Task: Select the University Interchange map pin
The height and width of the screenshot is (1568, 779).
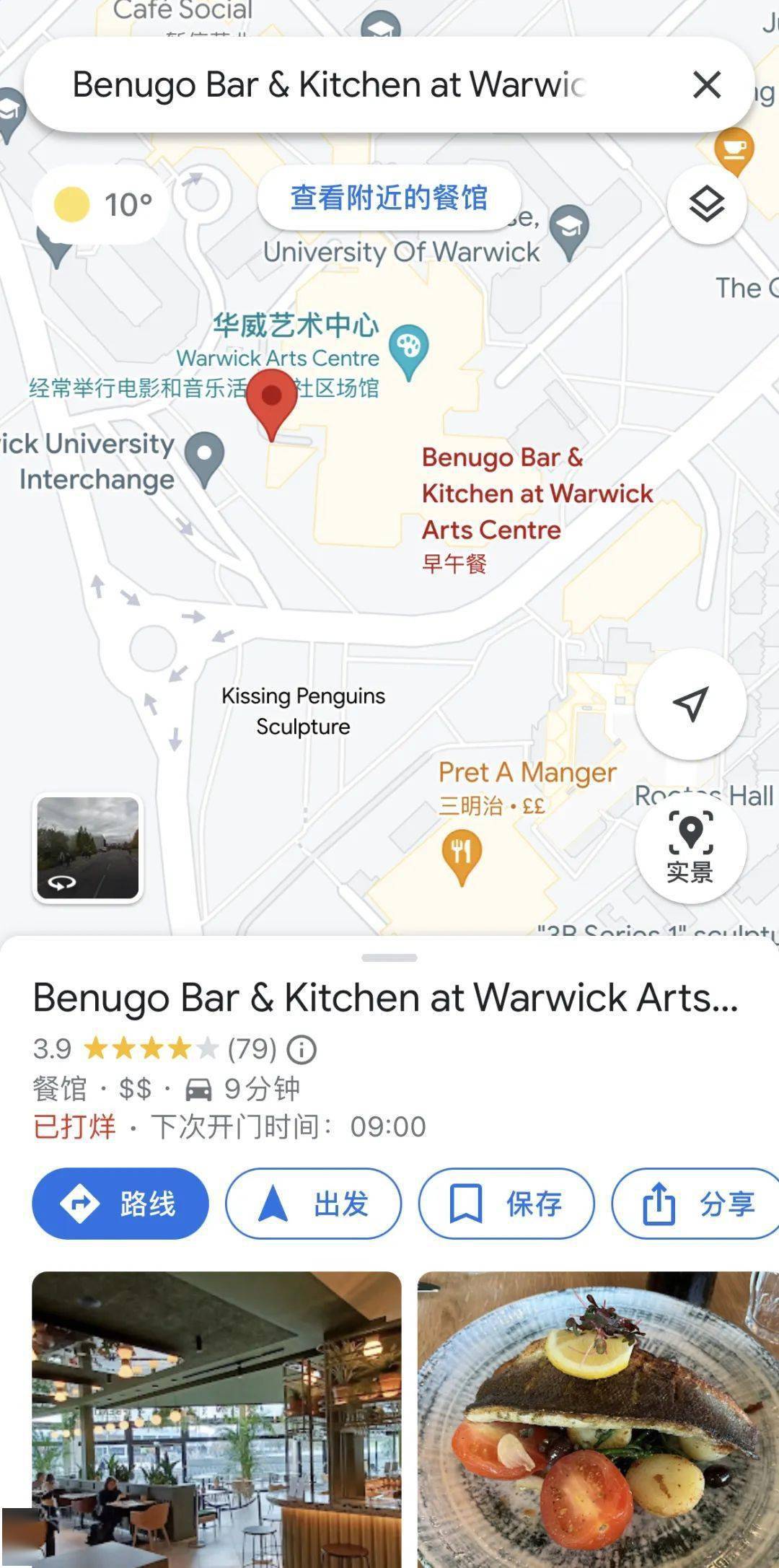Action: (x=205, y=456)
